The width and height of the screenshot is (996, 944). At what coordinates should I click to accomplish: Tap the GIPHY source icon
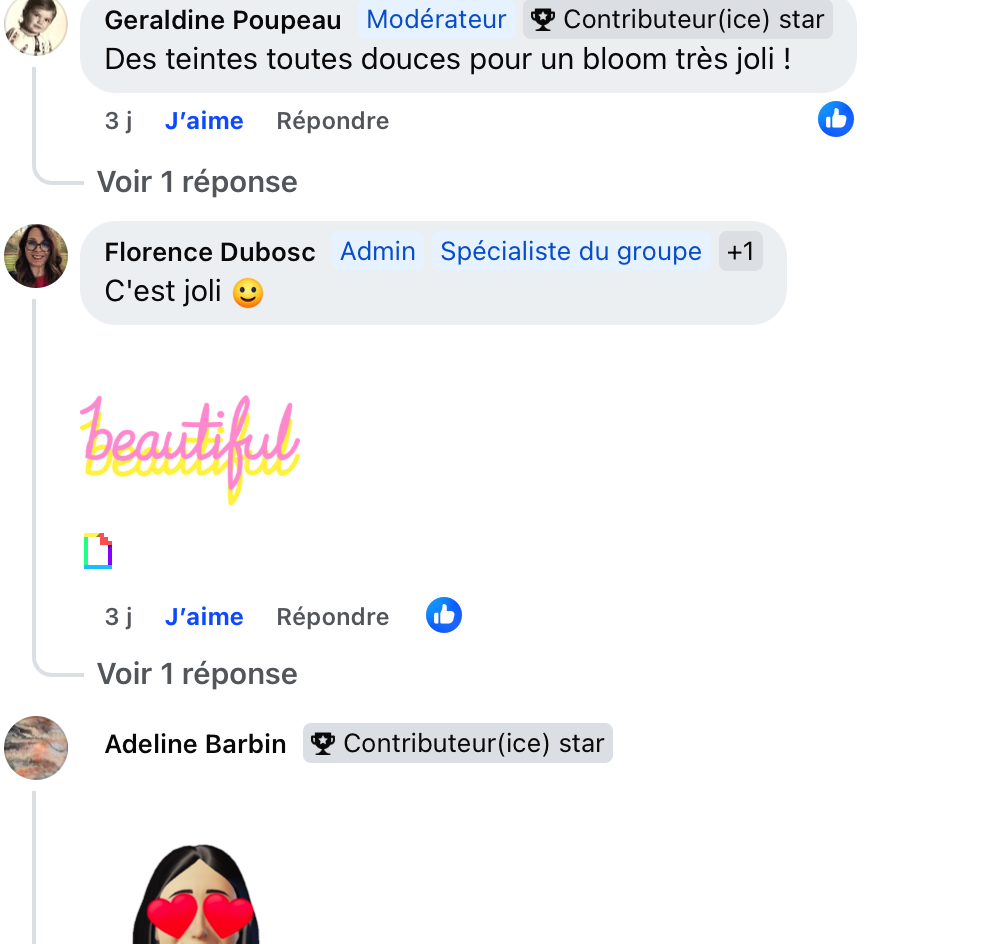tap(98, 551)
